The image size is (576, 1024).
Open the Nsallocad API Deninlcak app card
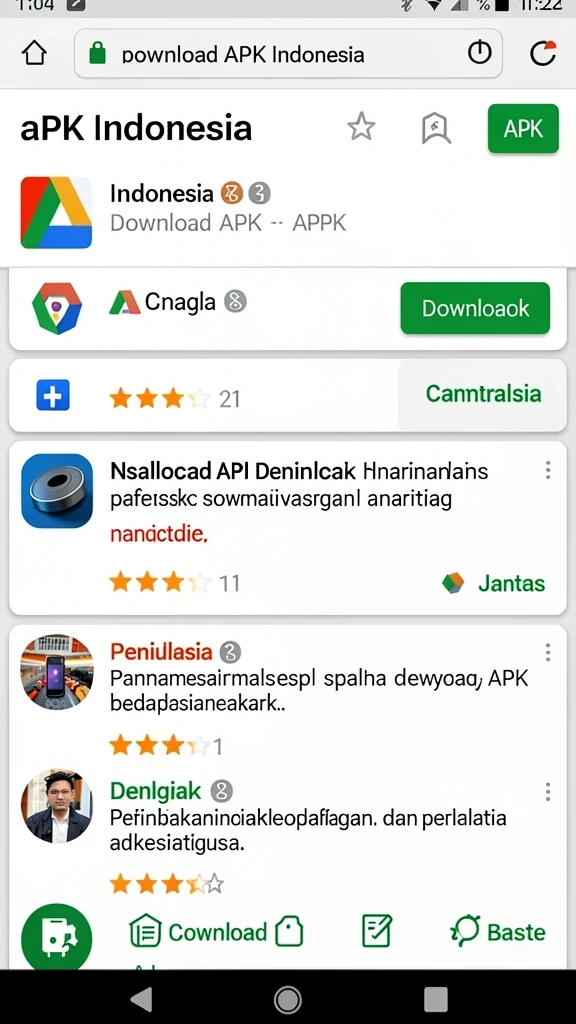(288, 528)
